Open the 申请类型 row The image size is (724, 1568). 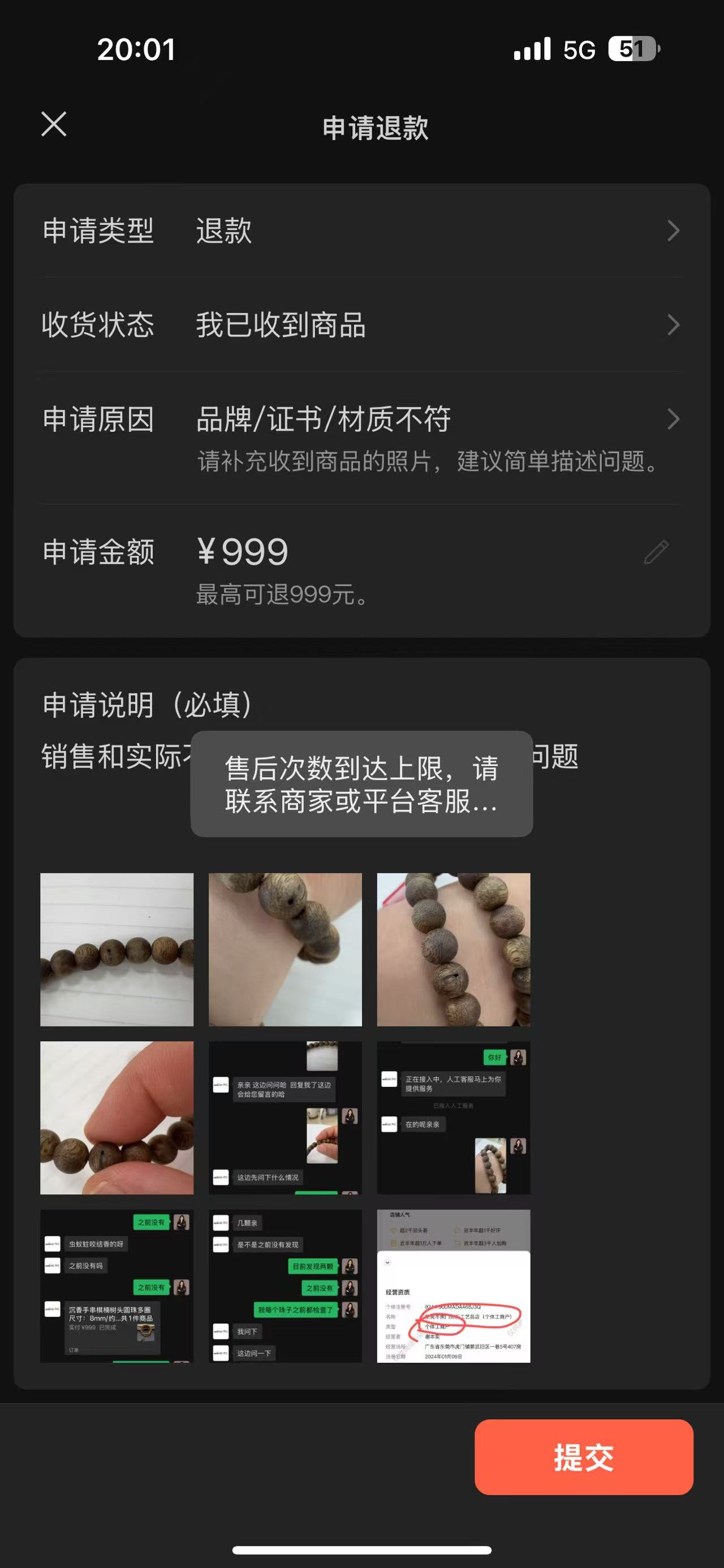click(x=361, y=231)
